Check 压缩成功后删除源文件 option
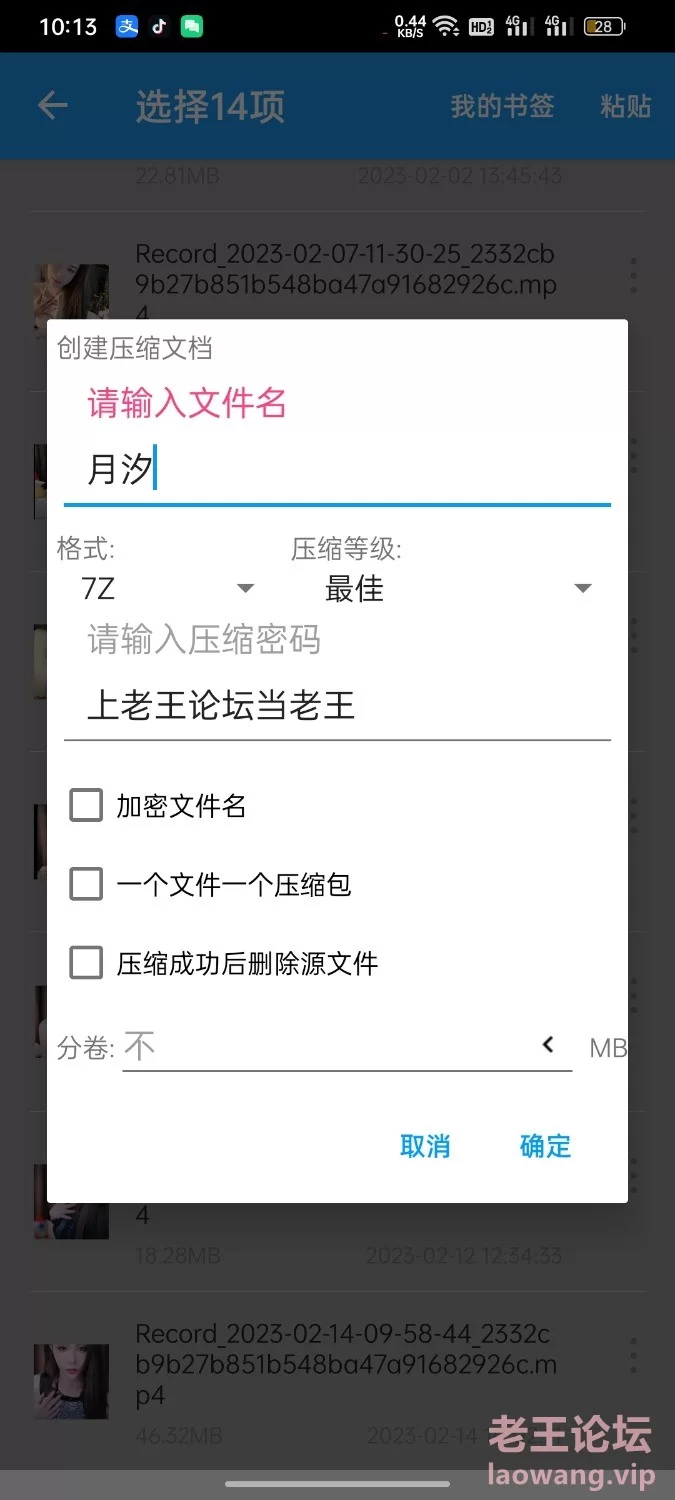Image resolution: width=675 pixels, height=1500 pixels. [87, 964]
